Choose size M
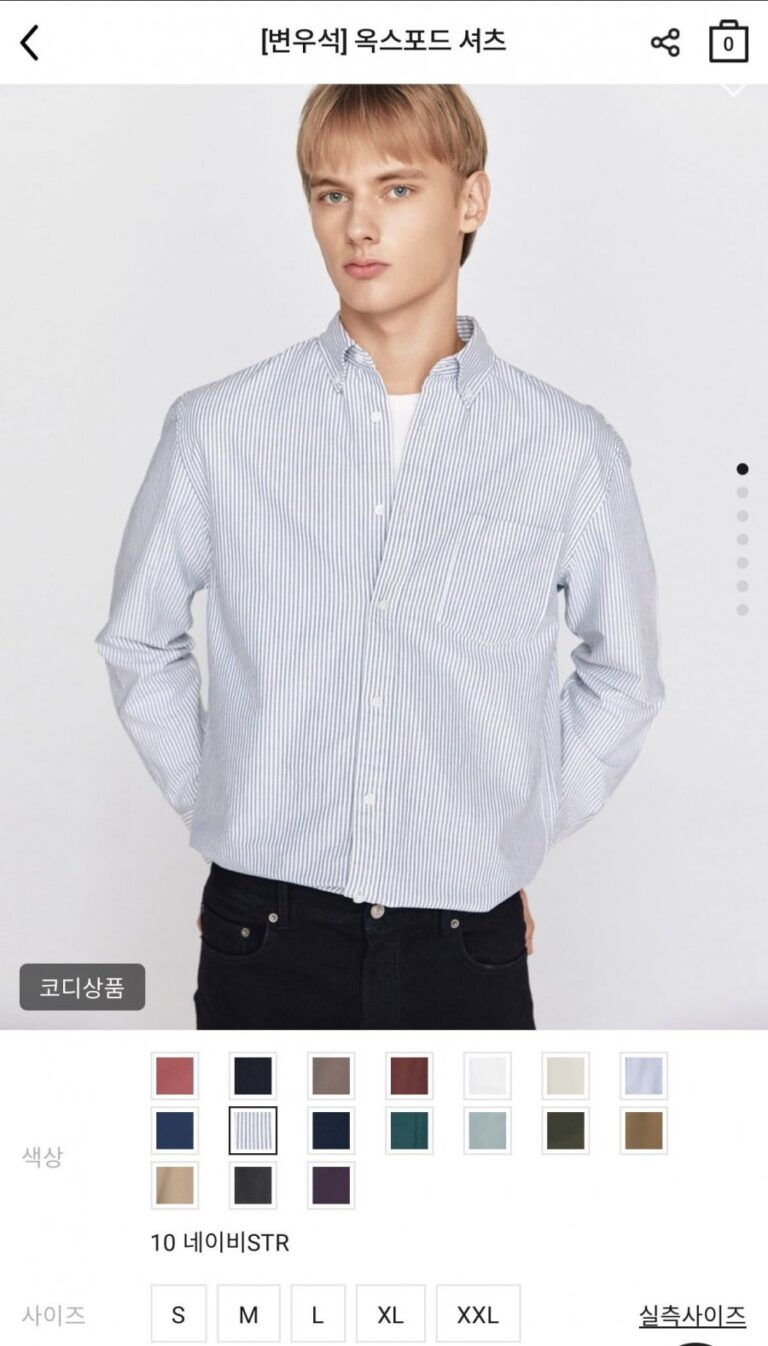Image resolution: width=768 pixels, height=1346 pixels. pyautogui.click(x=248, y=1315)
